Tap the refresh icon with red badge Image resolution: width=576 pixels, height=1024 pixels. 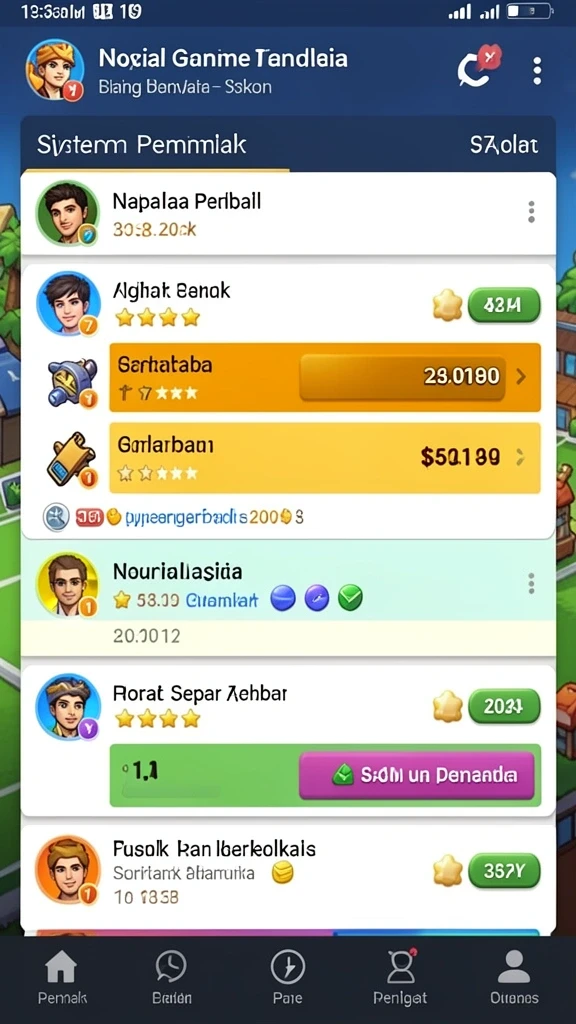[477, 67]
